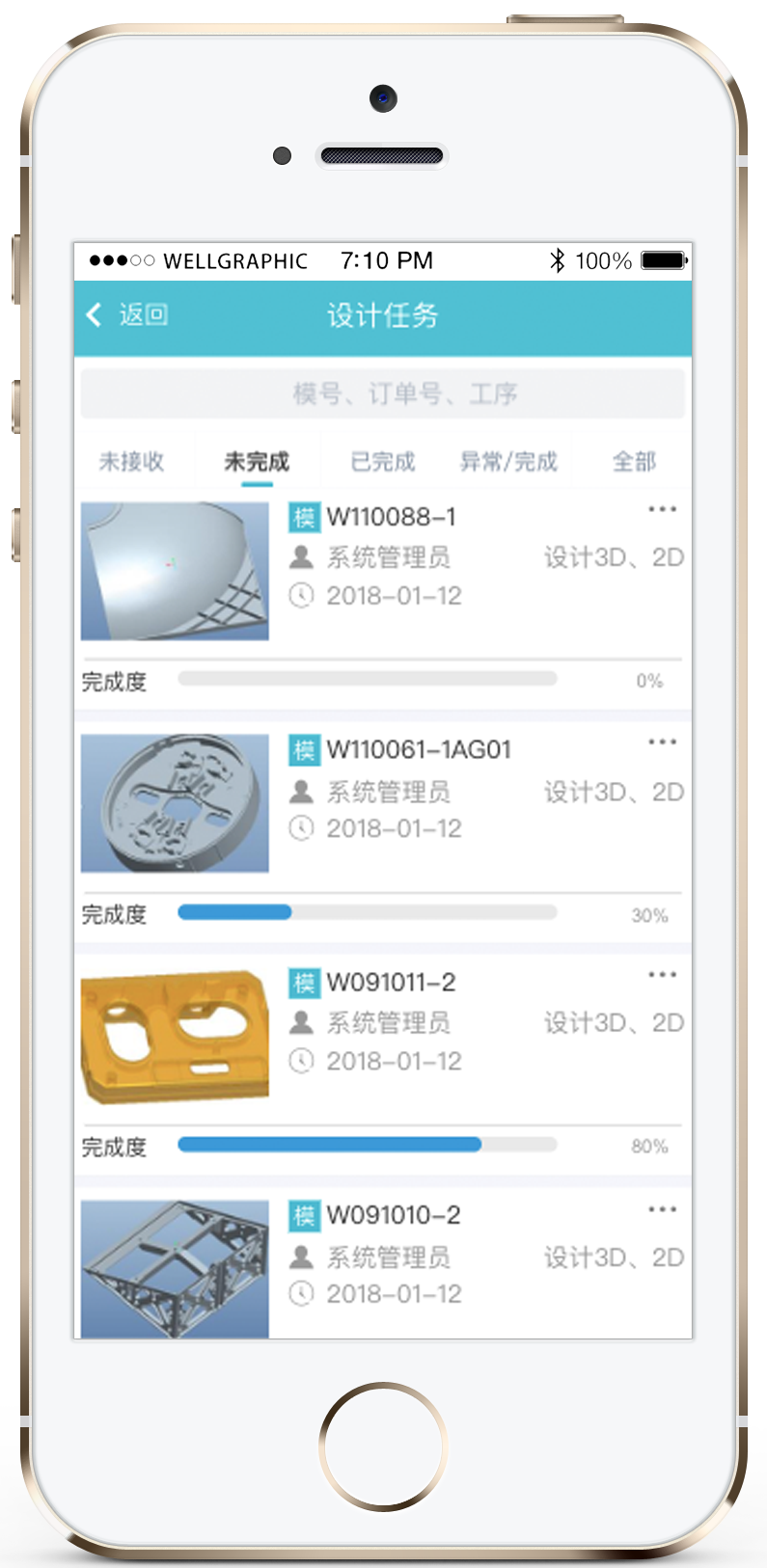Open task W110061-1AG01
The width and height of the screenshot is (767, 1568).
419,750
